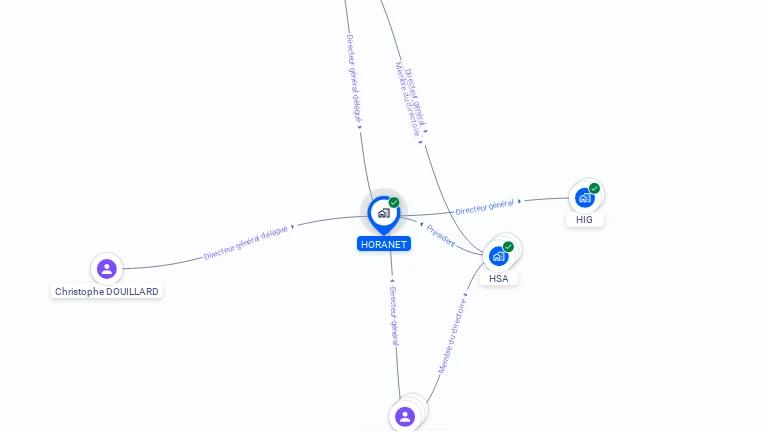Image resolution: width=768 pixels, height=432 pixels.
Task: Tap the HSA company node
Action: pos(498,256)
